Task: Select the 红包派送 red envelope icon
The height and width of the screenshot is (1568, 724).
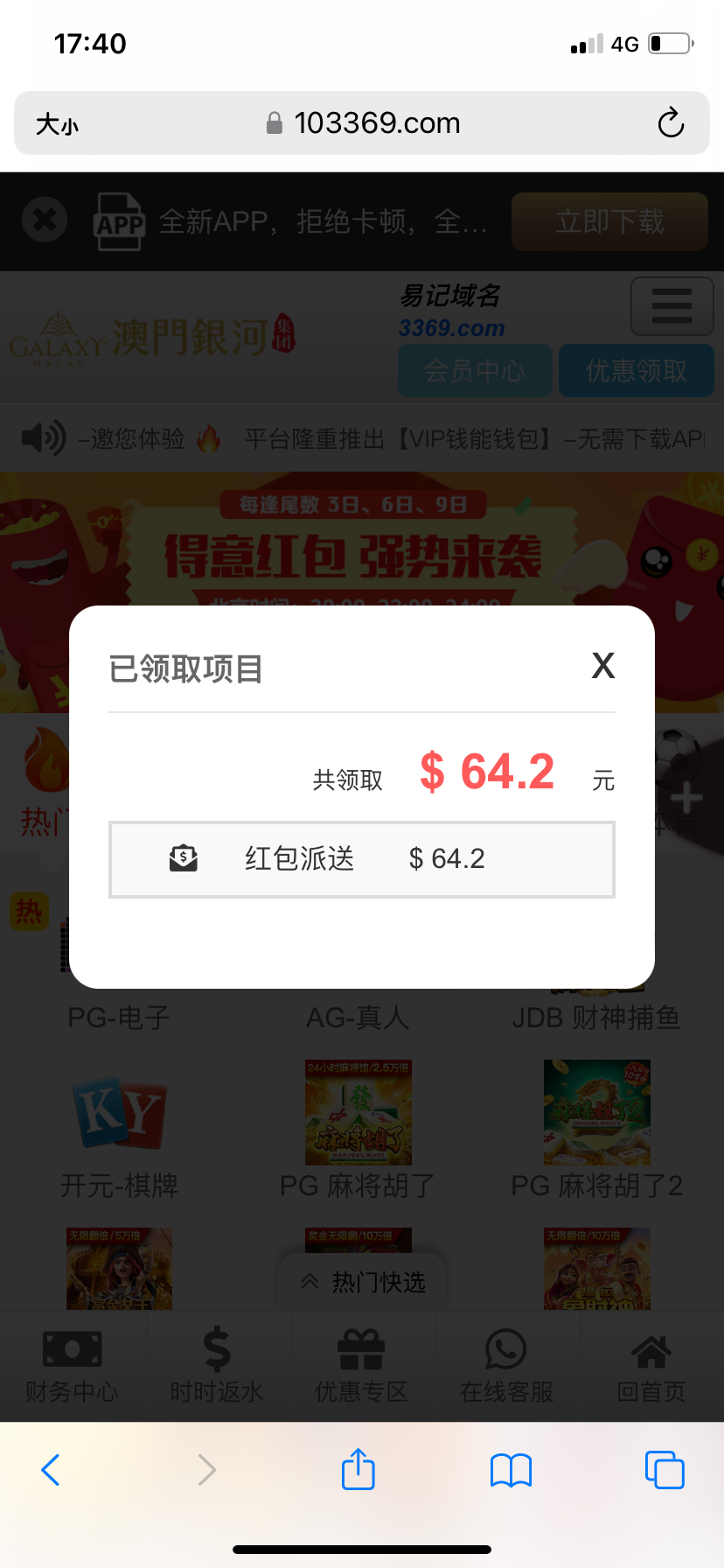Action: point(182,858)
